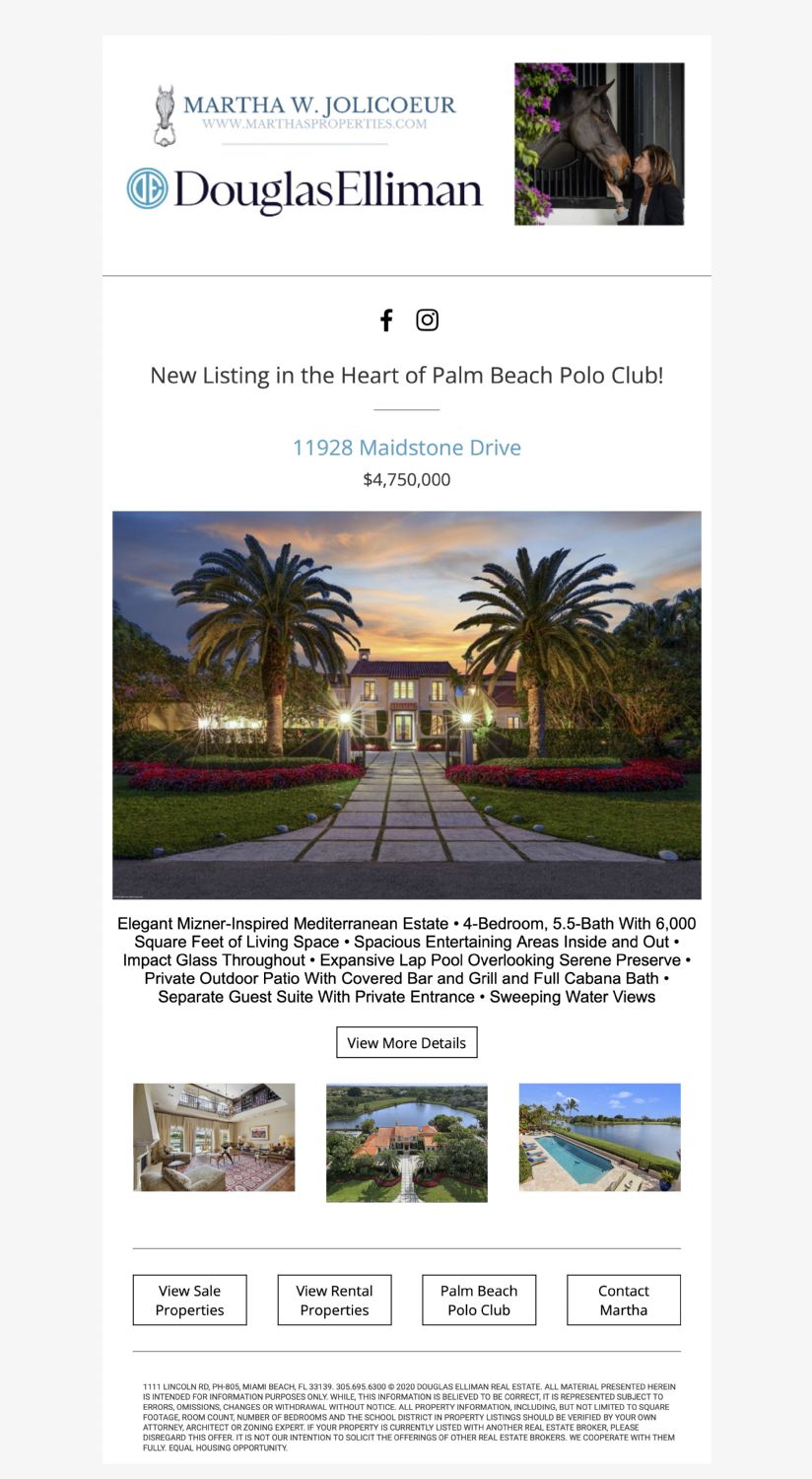
Task: Open the living room interior photo
Action: click(214, 1137)
